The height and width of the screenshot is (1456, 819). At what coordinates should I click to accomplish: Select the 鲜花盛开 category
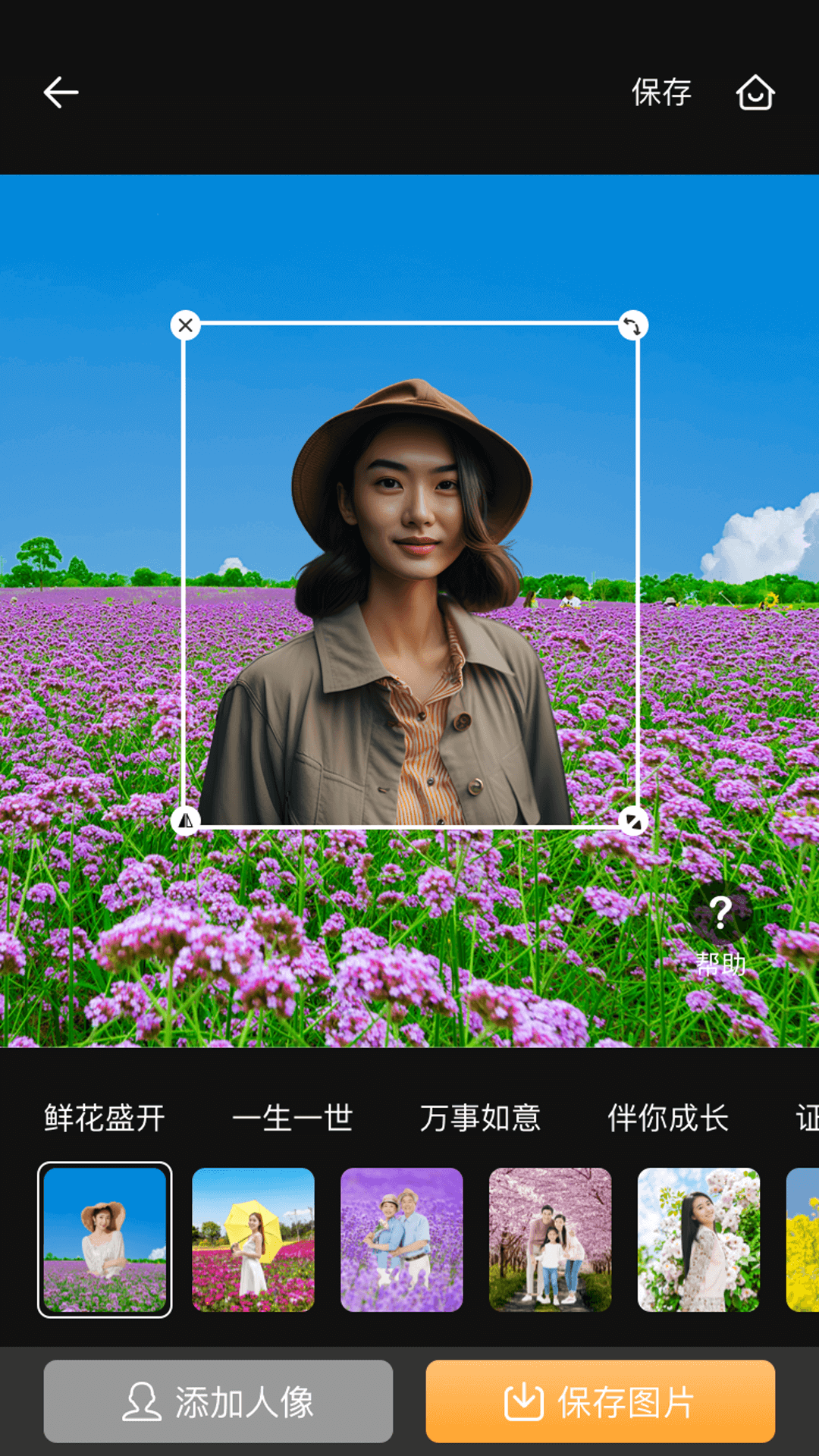tap(105, 1118)
